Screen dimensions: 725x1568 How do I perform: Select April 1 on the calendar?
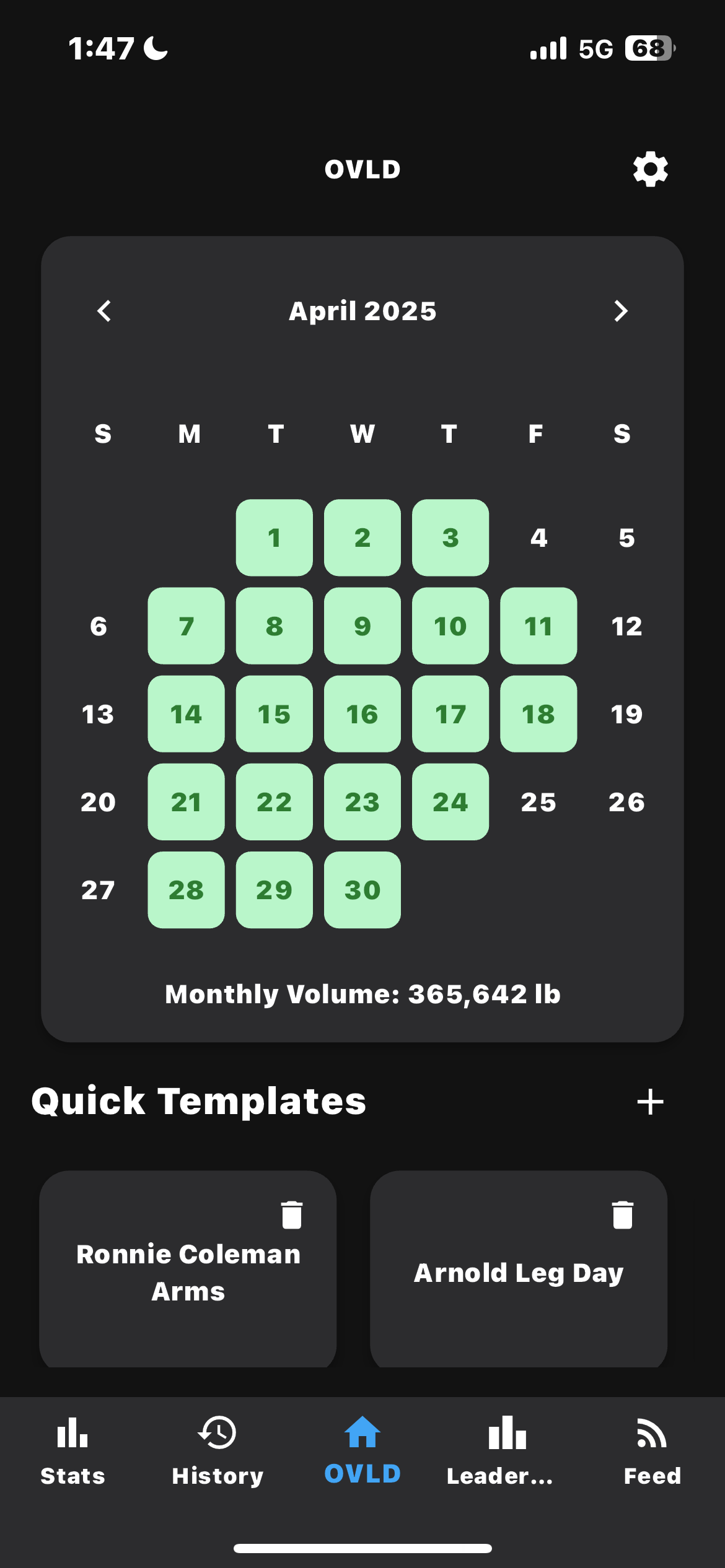(274, 538)
